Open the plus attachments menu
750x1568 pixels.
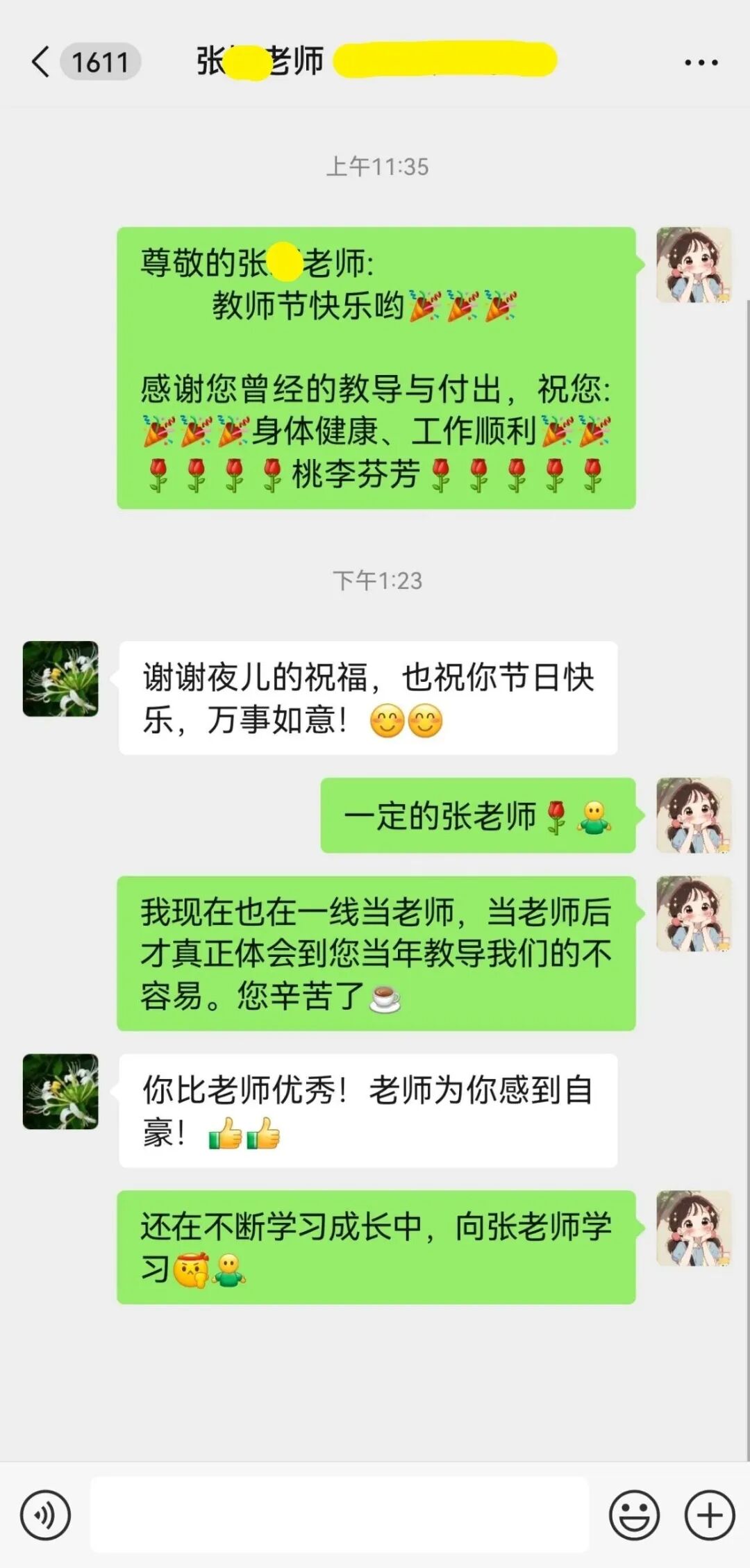point(709,1515)
